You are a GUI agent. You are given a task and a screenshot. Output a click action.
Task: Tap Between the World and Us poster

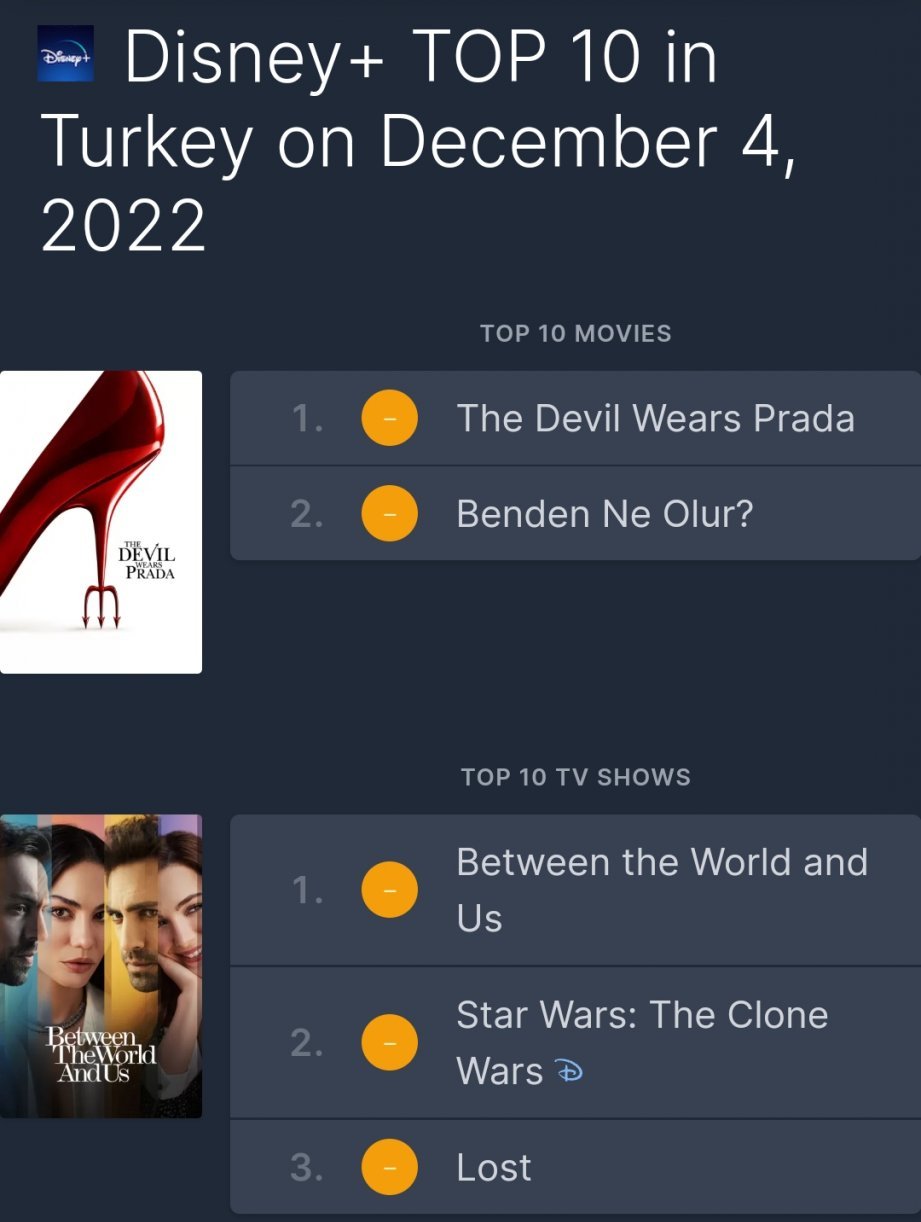click(x=100, y=966)
